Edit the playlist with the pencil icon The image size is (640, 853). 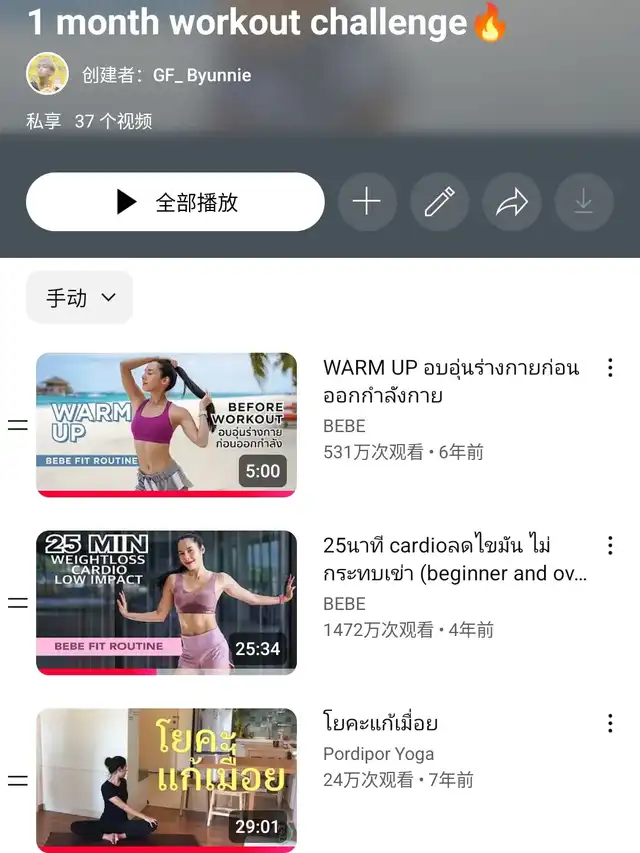[439, 202]
